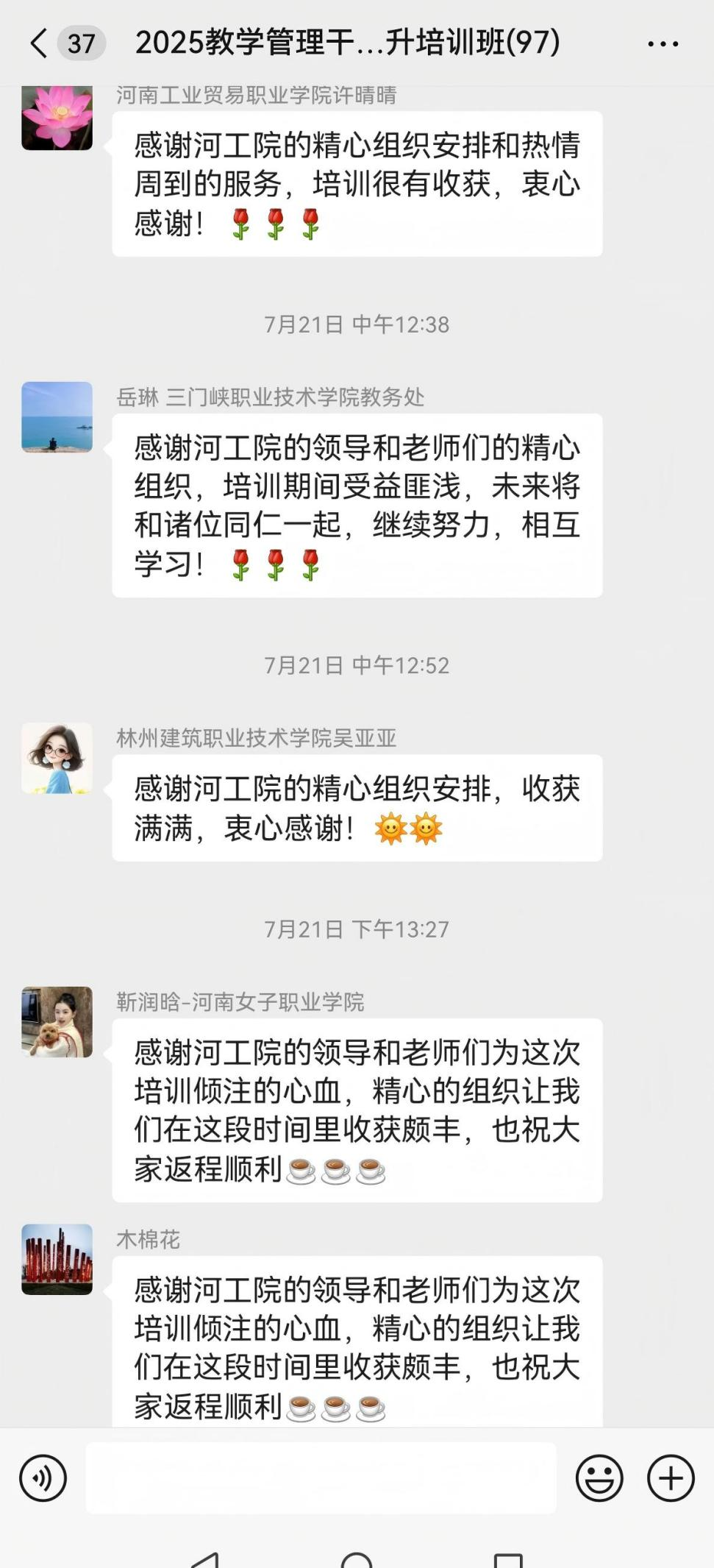714x1568 pixels.
Task: Open the group chat overflow menu
Action: pyautogui.click(x=663, y=43)
